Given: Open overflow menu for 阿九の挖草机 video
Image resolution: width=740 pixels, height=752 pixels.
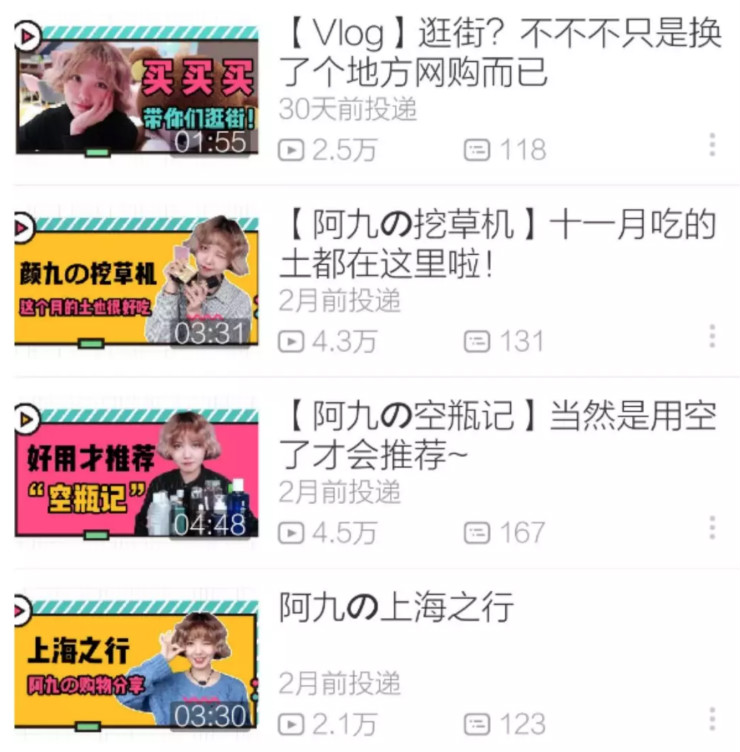Looking at the screenshot, I should (x=712, y=336).
